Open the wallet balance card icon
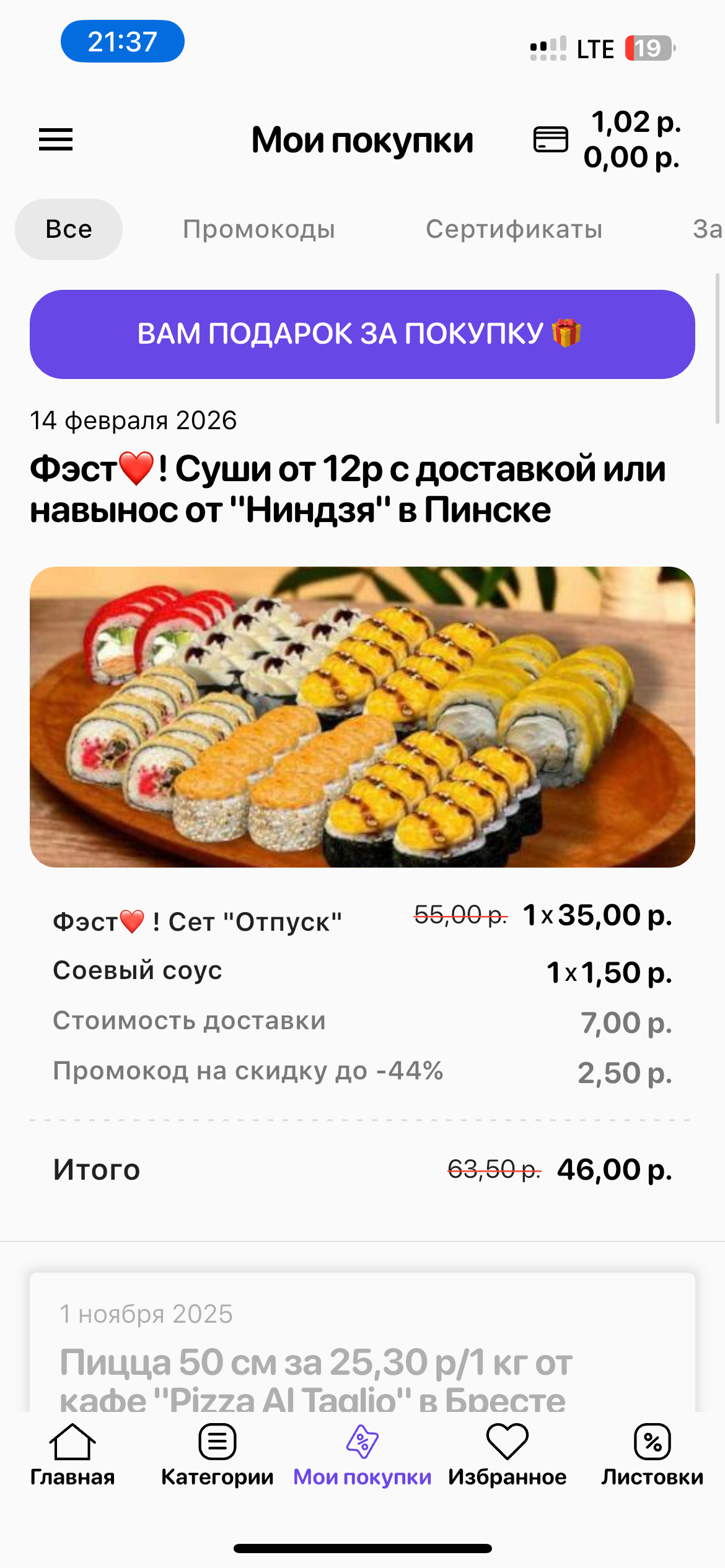 click(550, 139)
